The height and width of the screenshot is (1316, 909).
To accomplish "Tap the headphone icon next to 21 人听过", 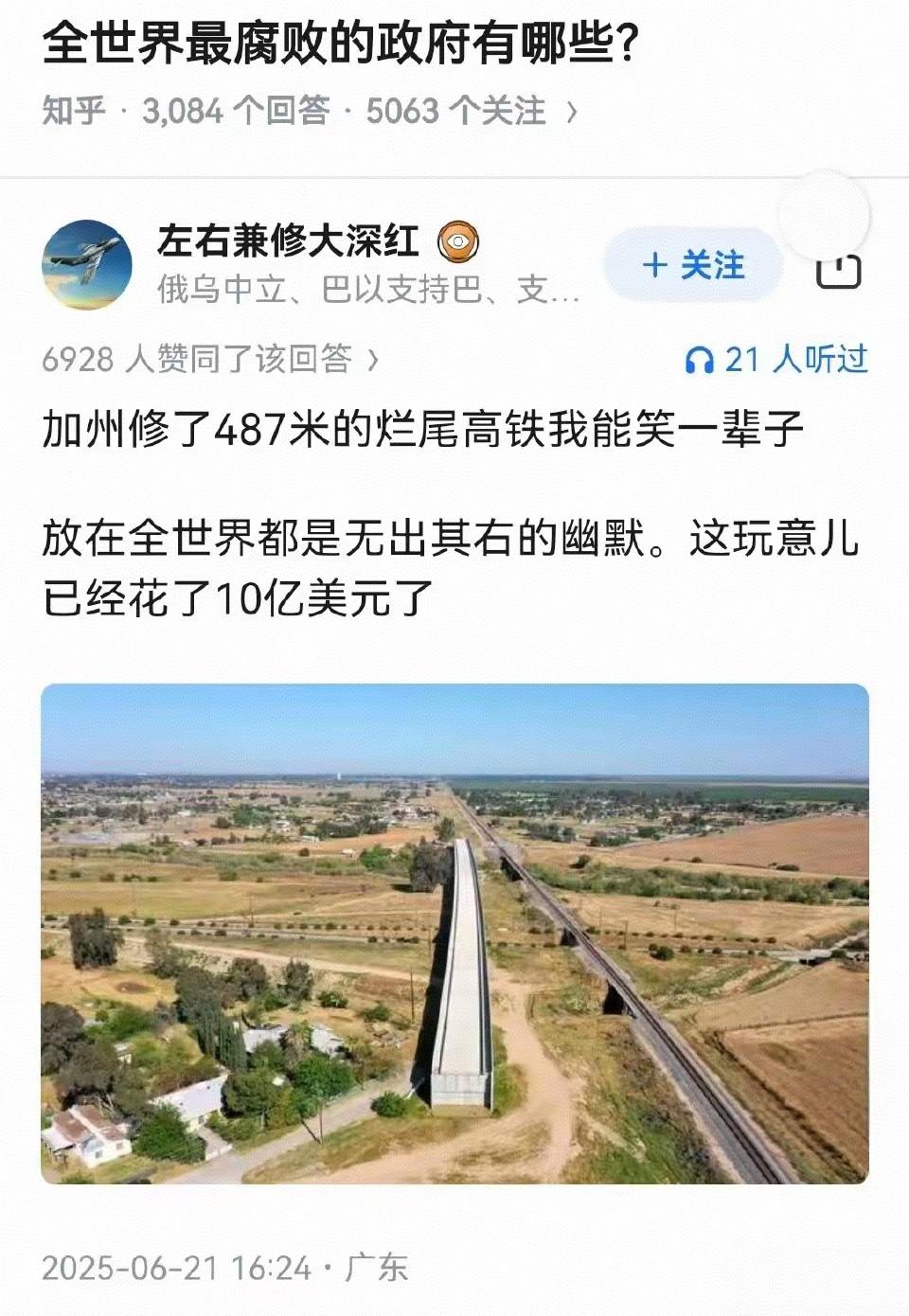I will (x=702, y=358).
